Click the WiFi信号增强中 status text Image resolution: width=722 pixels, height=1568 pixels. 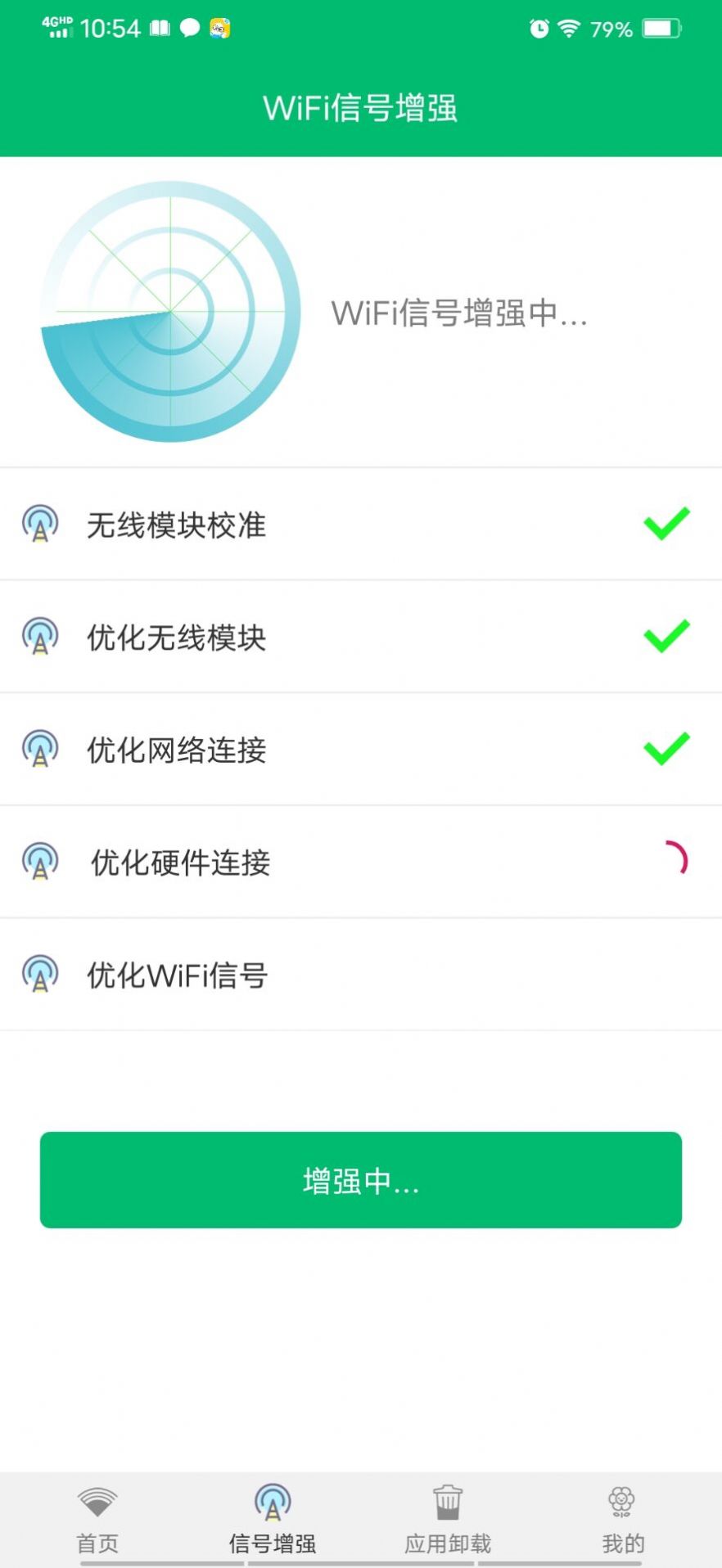[458, 315]
